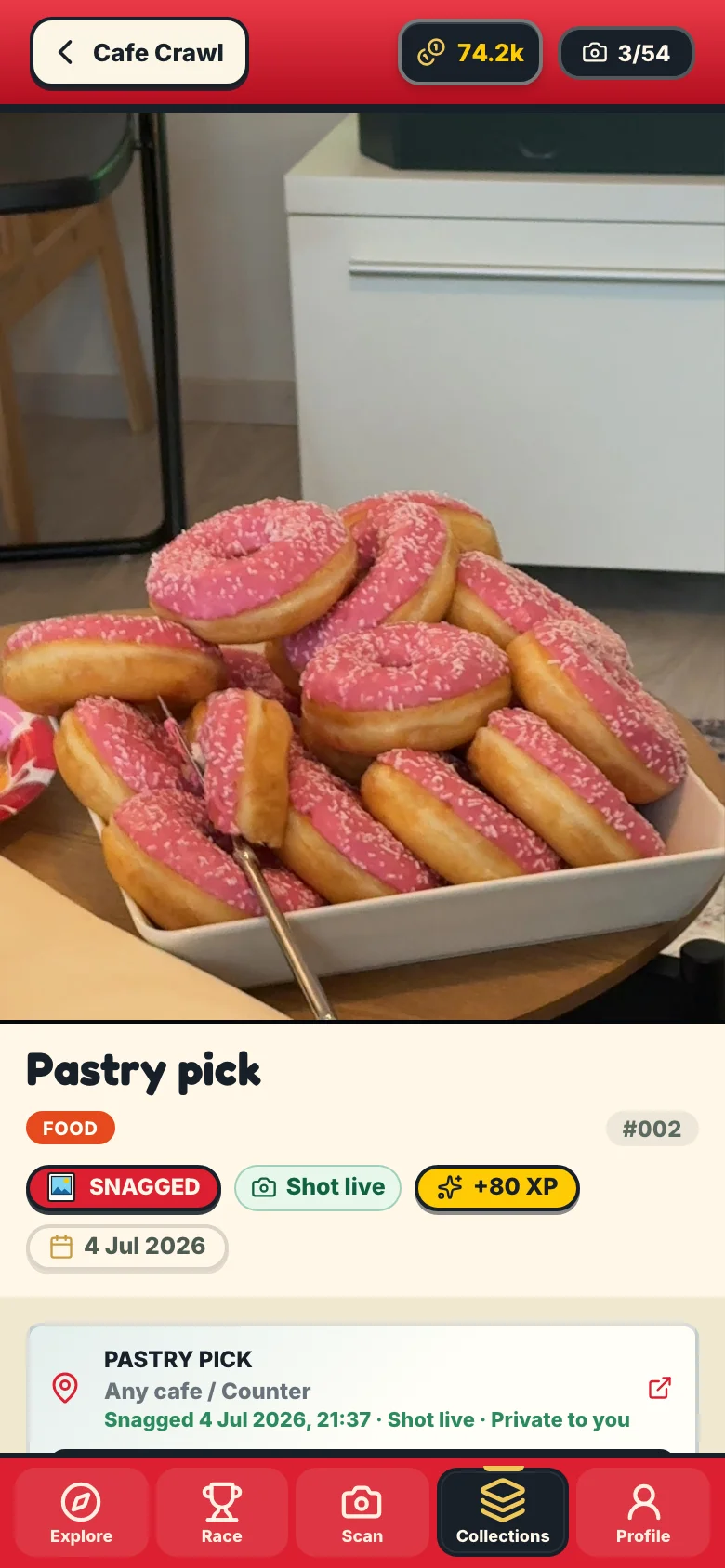The image size is (725, 1568).
Task: Open the 3/54 photo counter
Action: pyautogui.click(x=626, y=53)
